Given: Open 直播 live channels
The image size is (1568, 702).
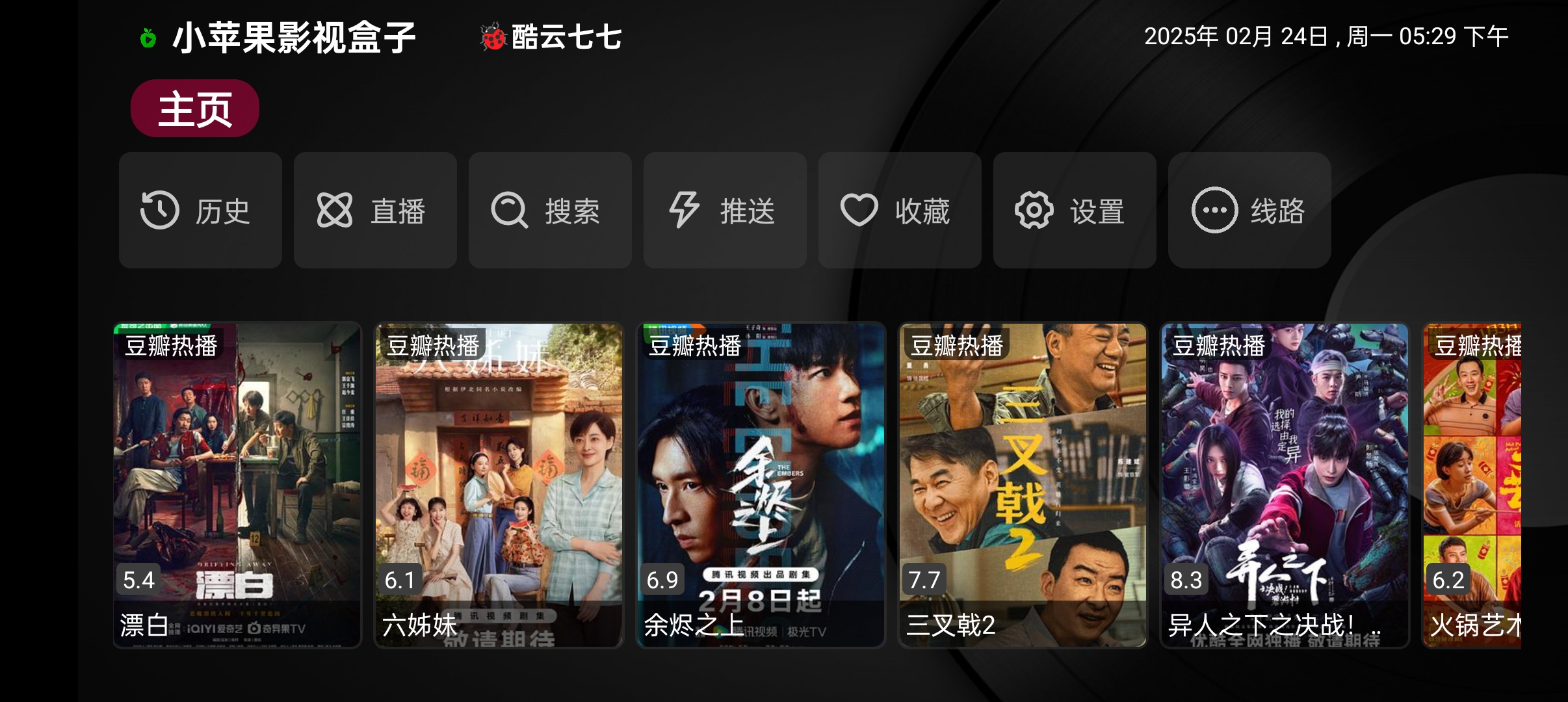Looking at the screenshot, I should click(375, 211).
